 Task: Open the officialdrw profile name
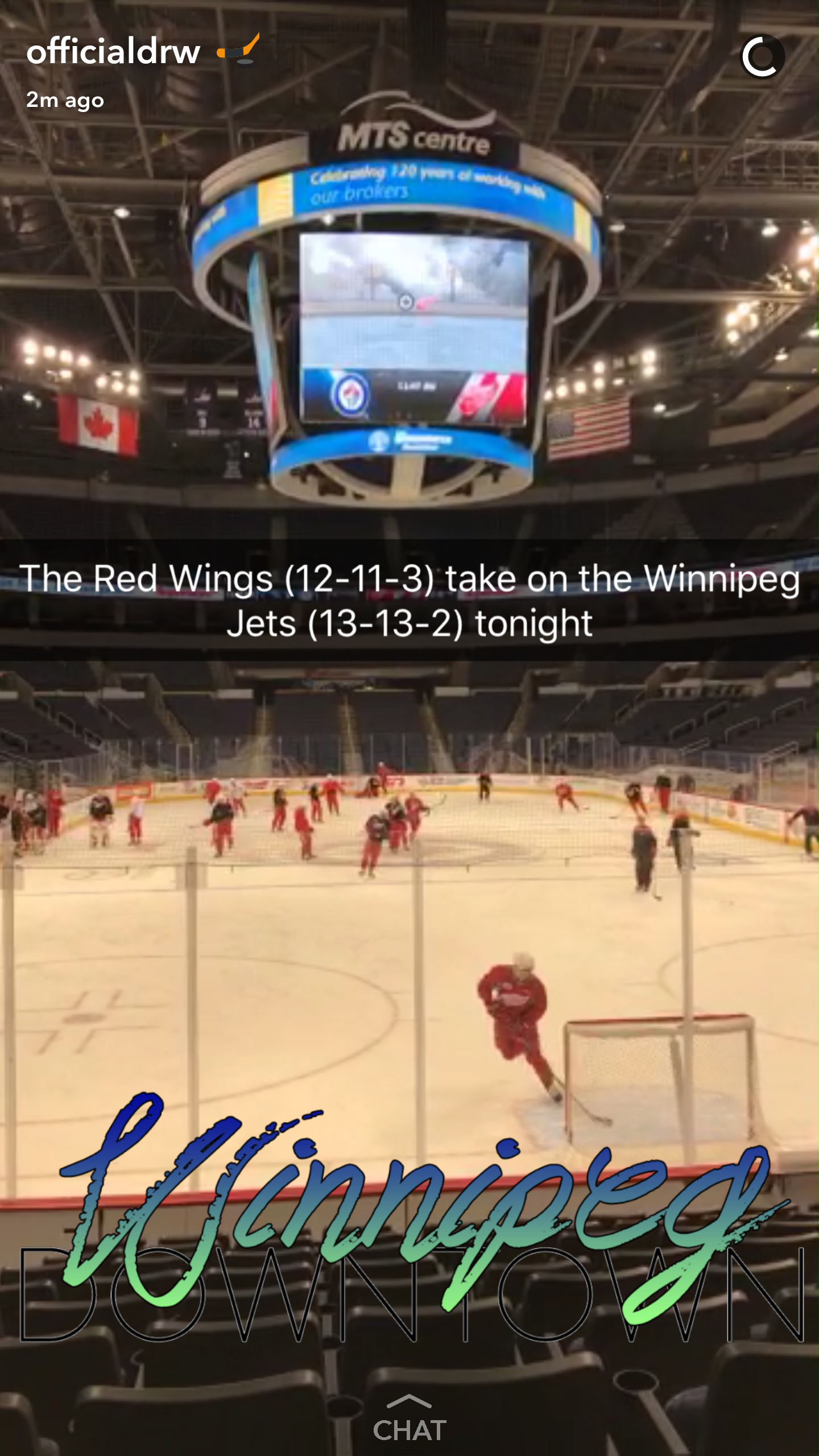113,52
